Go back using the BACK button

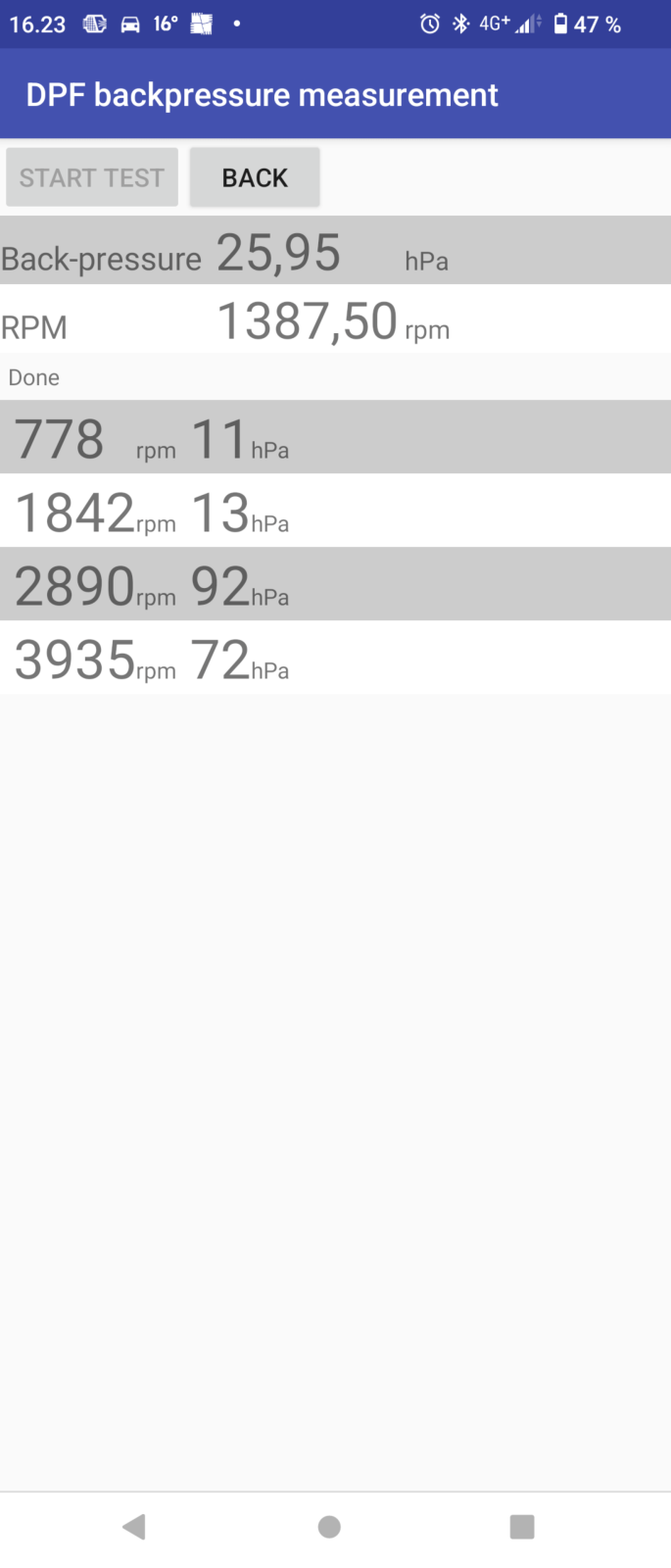point(255,177)
